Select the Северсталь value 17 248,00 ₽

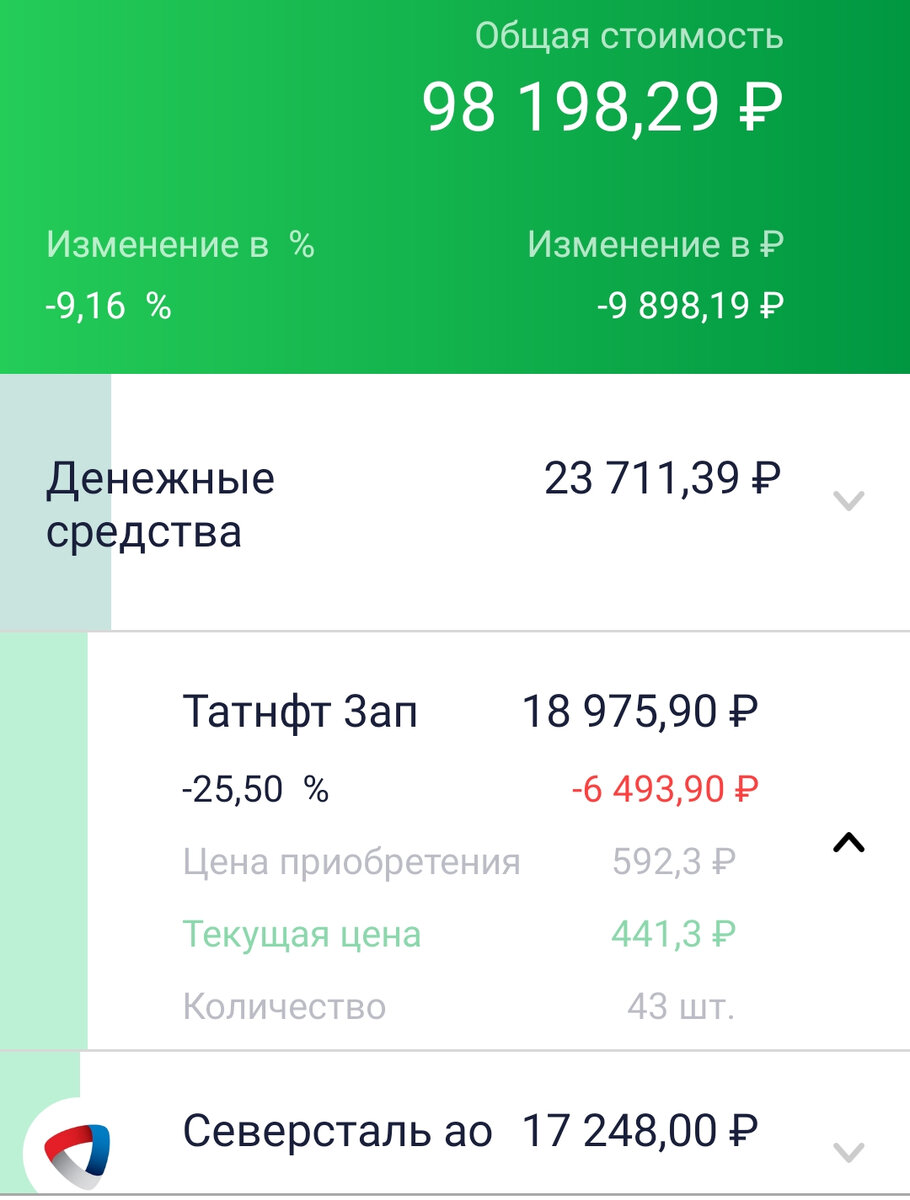pos(638,1131)
